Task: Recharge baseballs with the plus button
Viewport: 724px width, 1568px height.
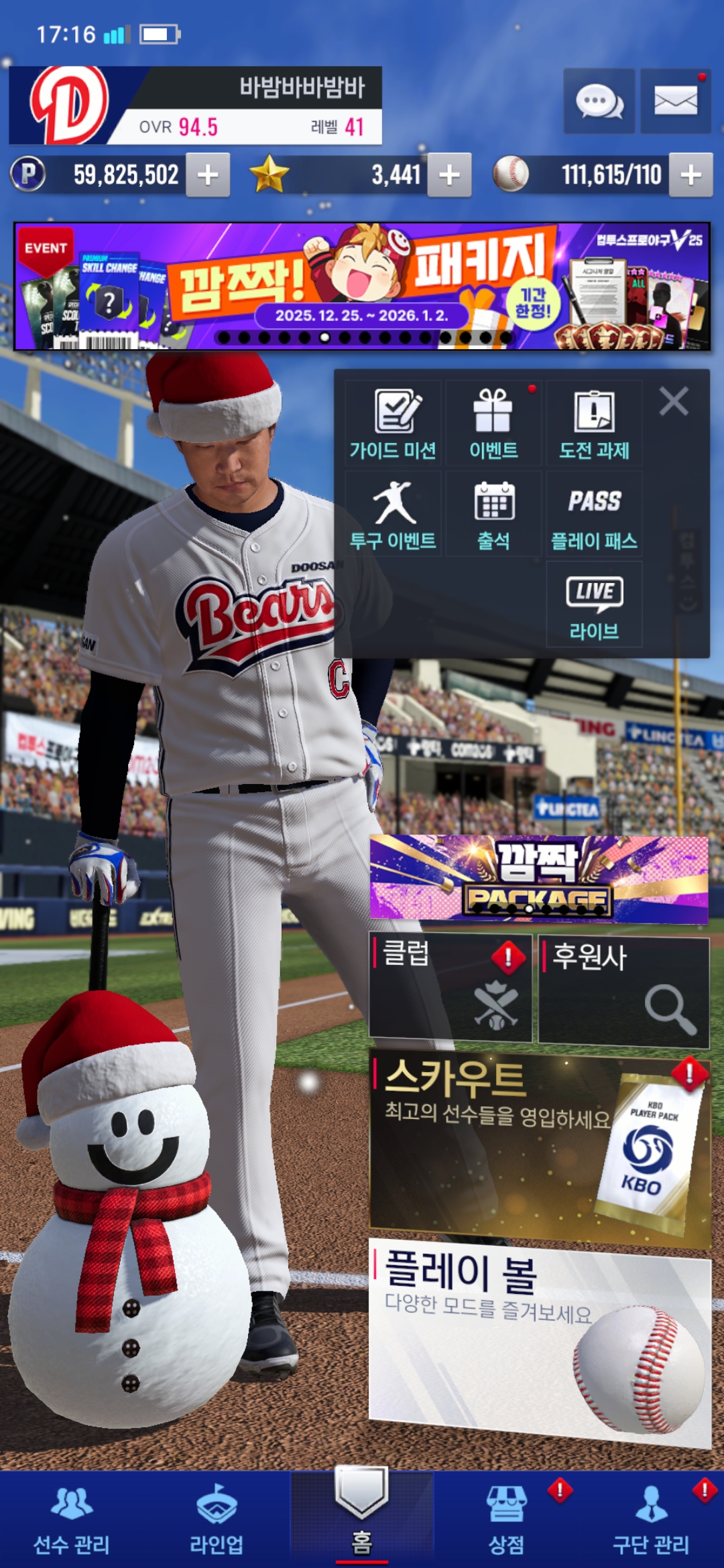Action: [x=690, y=175]
